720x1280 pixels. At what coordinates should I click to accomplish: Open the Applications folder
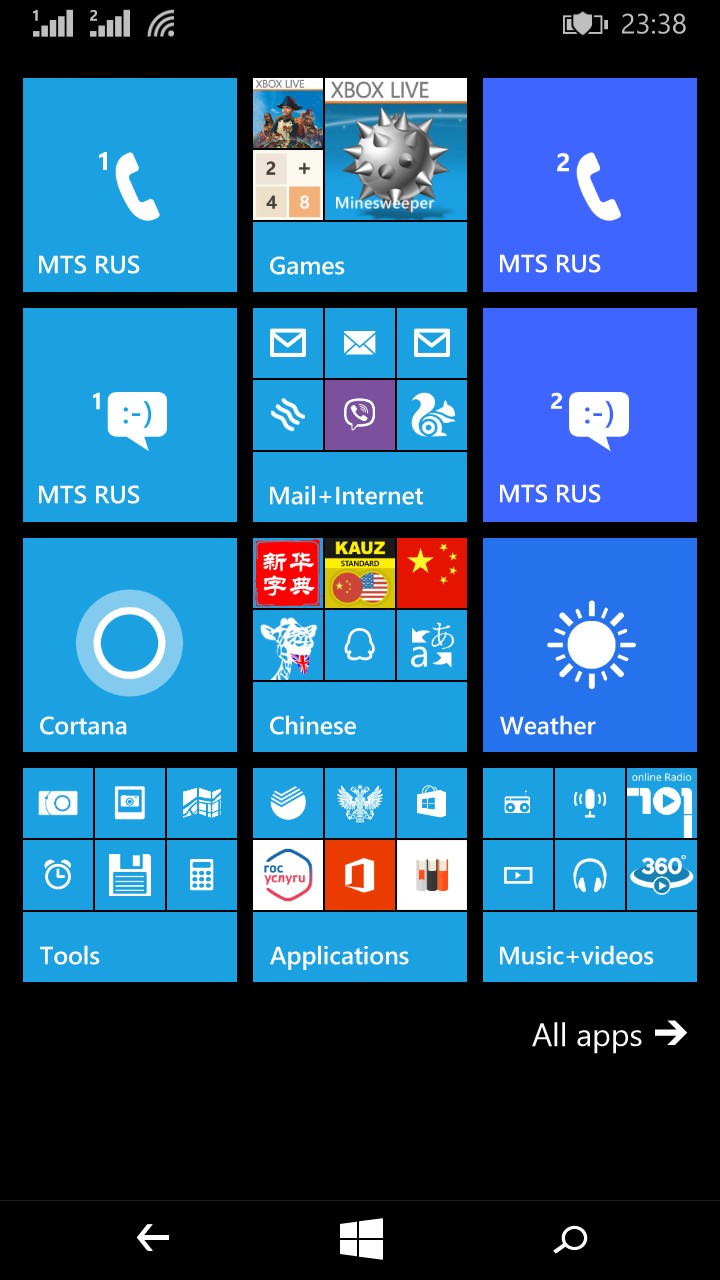pyautogui.click(x=360, y=875)
